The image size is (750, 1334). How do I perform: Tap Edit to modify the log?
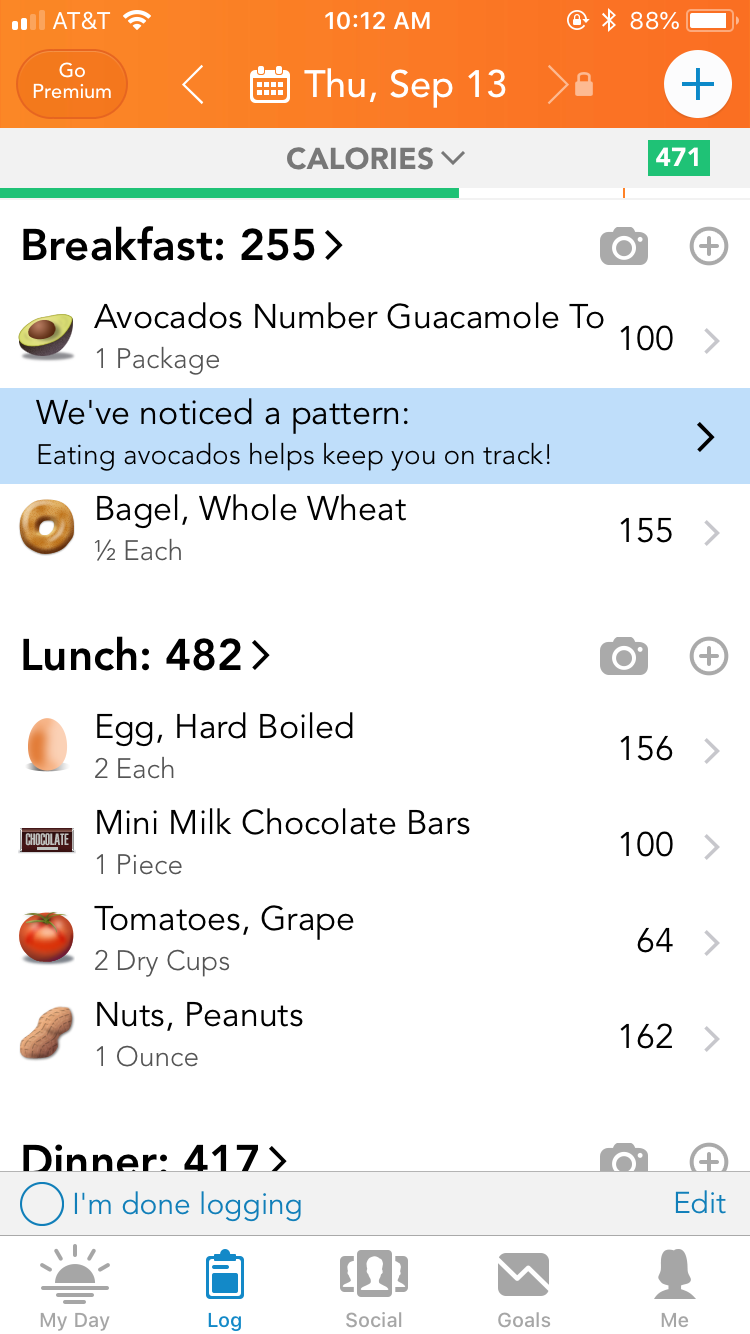point(700,1203)
